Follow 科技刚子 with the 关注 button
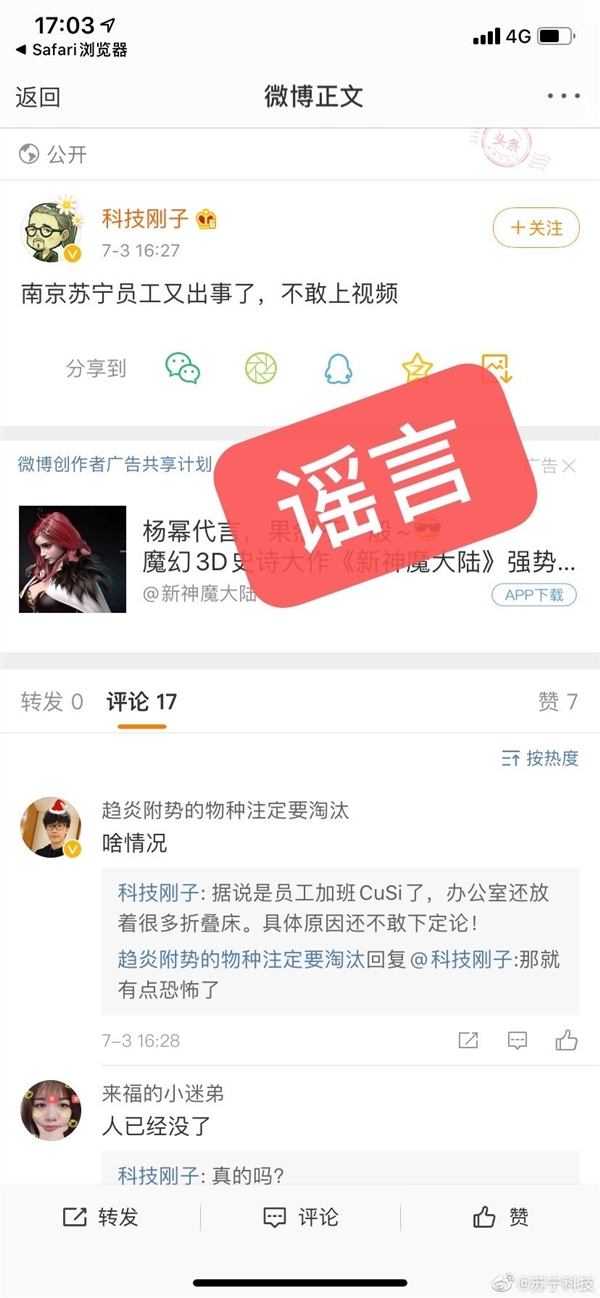The image size is (600, 1298). pos(536,228)
